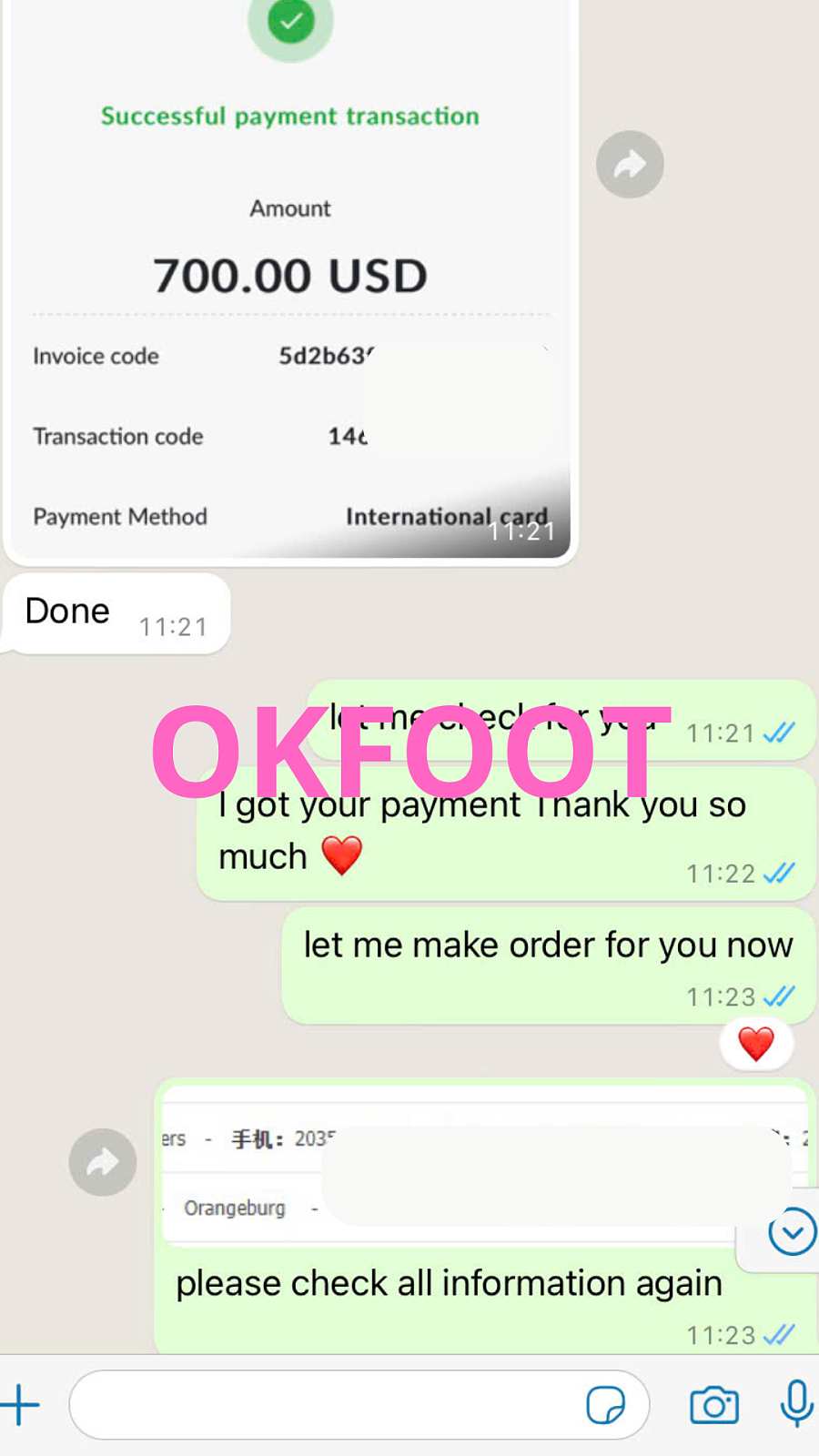
Task: Forward the payment receipt image
Action: click(x=630, y=165)
